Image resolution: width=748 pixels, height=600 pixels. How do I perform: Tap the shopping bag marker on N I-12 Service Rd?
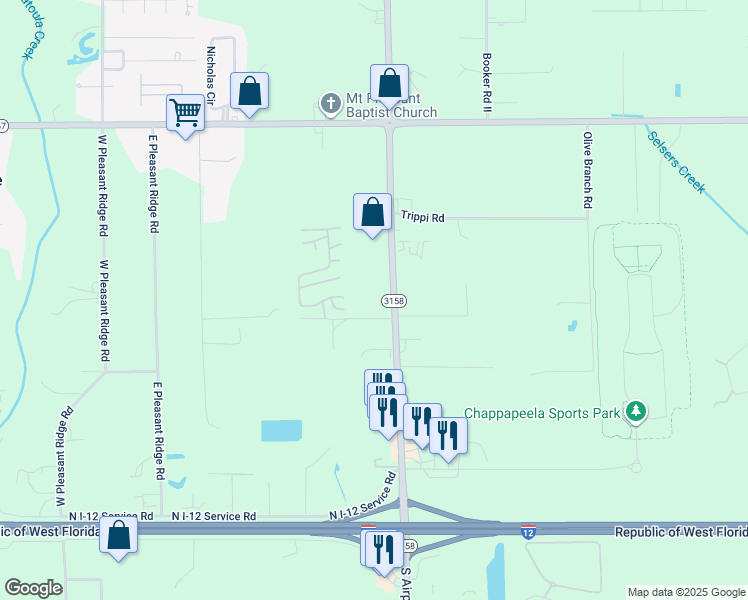pos(119,536)
